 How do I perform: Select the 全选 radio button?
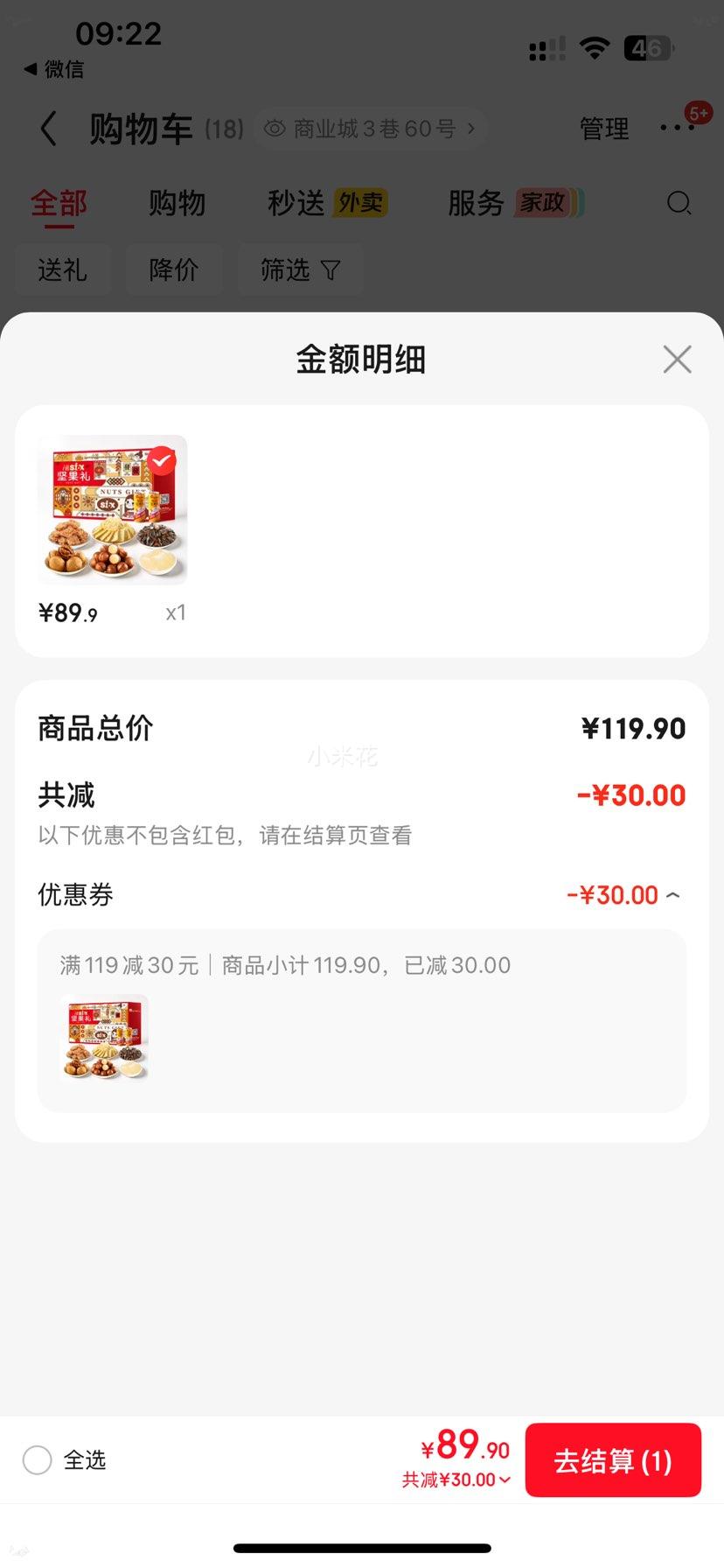37,1459
